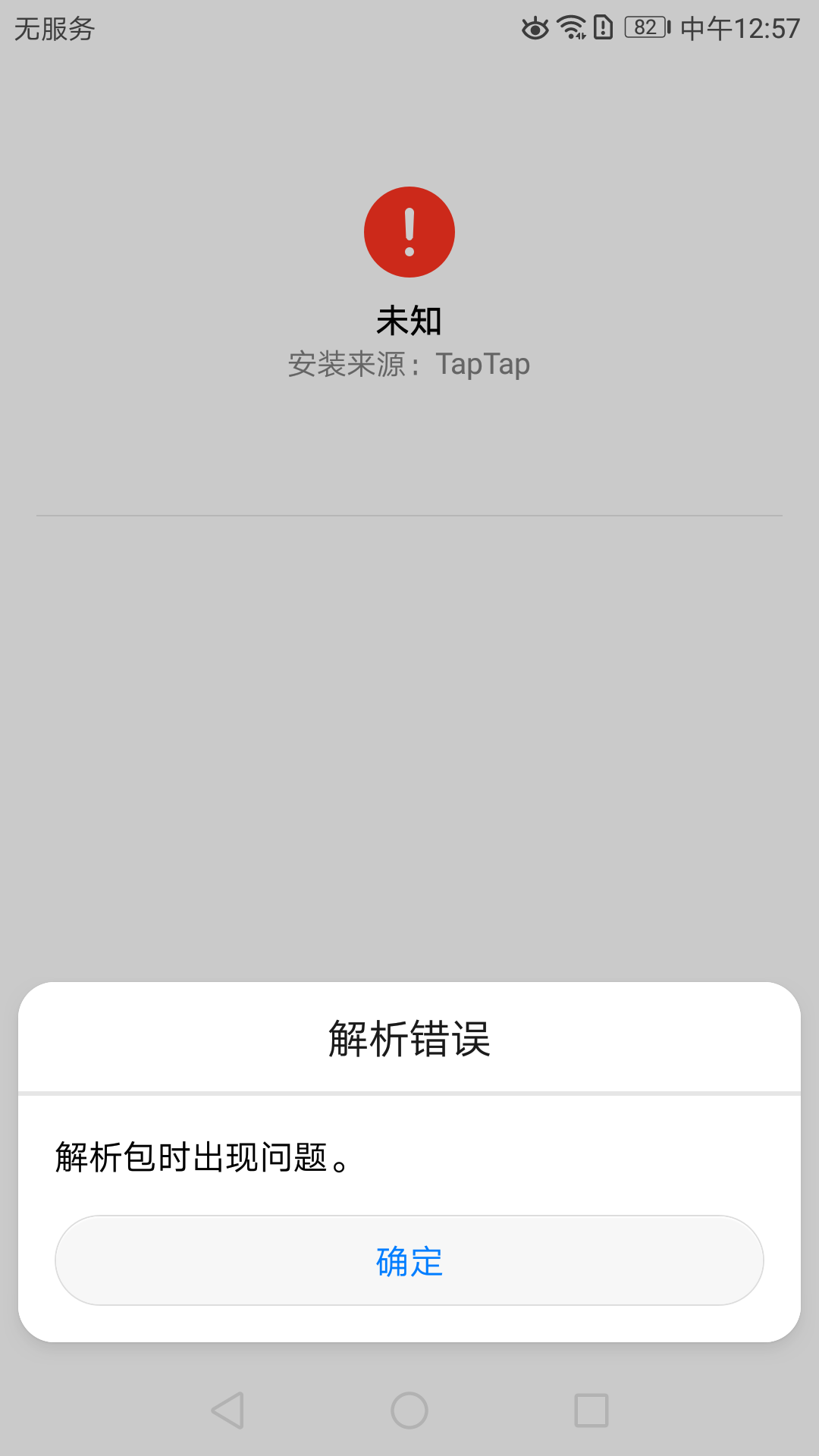Tap the eye-protection mode status icon

coord(535,29)
